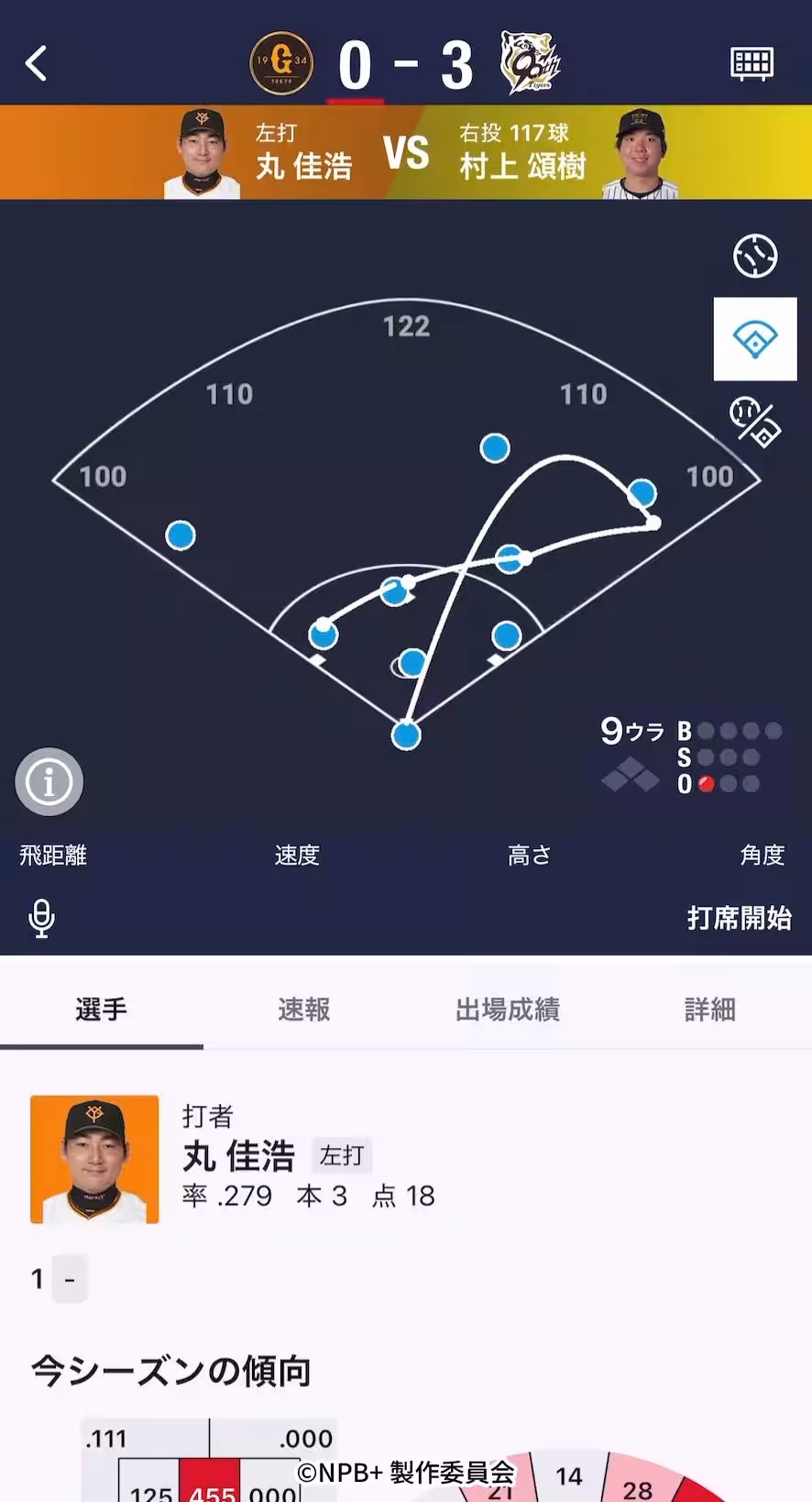Activate the microphone icon

point(40,918)
